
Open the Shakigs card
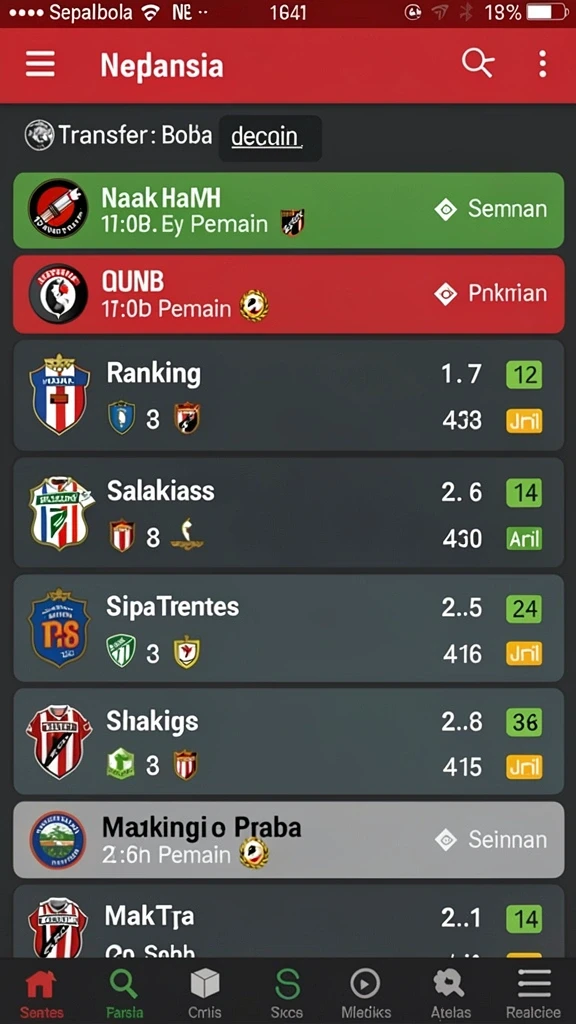coord(289,742)
